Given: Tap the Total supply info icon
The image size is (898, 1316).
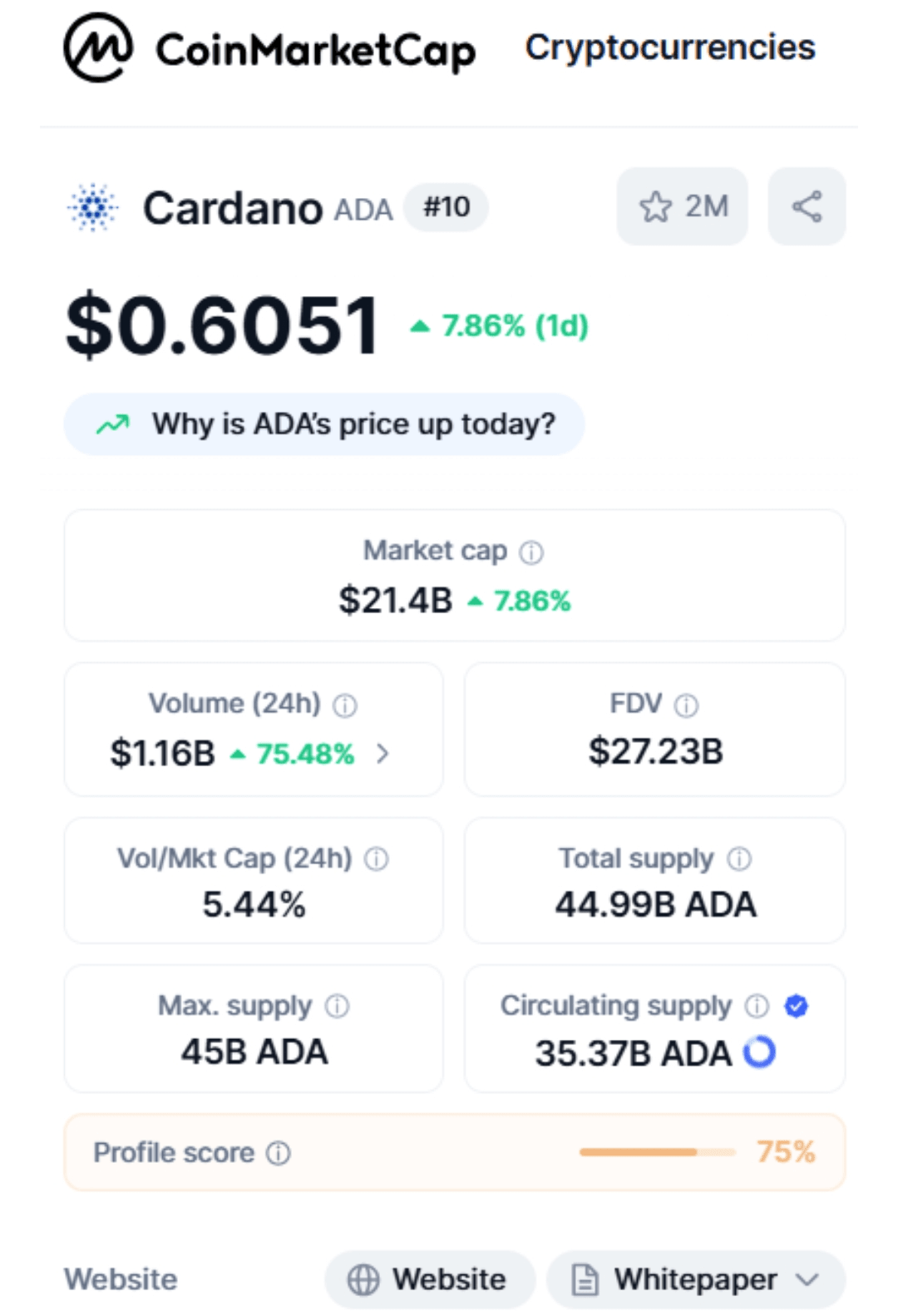Looking at the screenshot, I should tap(739, 858).
